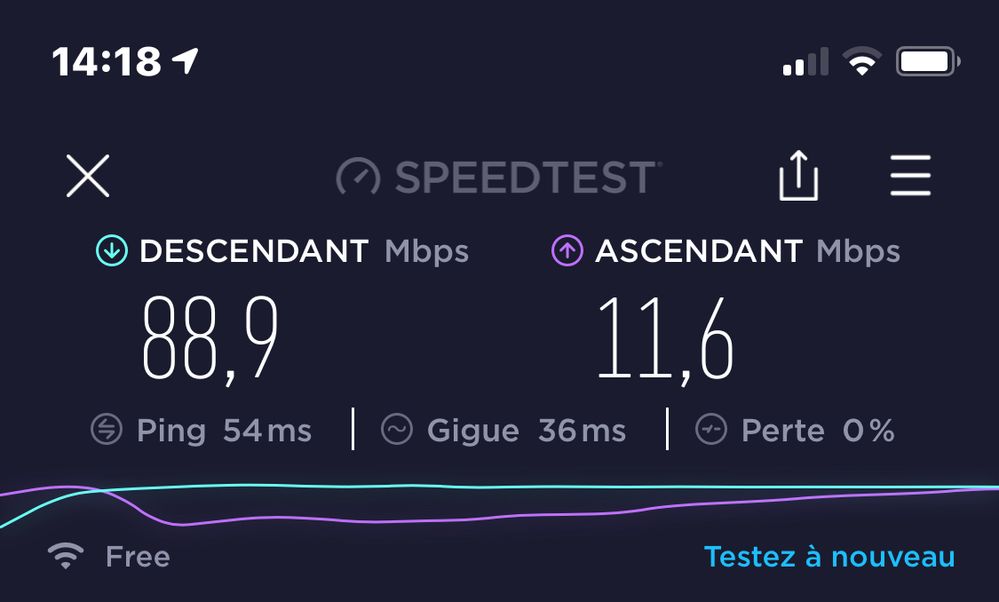Share the speed test result
This screenshot has width=999, height=602.
798,177
